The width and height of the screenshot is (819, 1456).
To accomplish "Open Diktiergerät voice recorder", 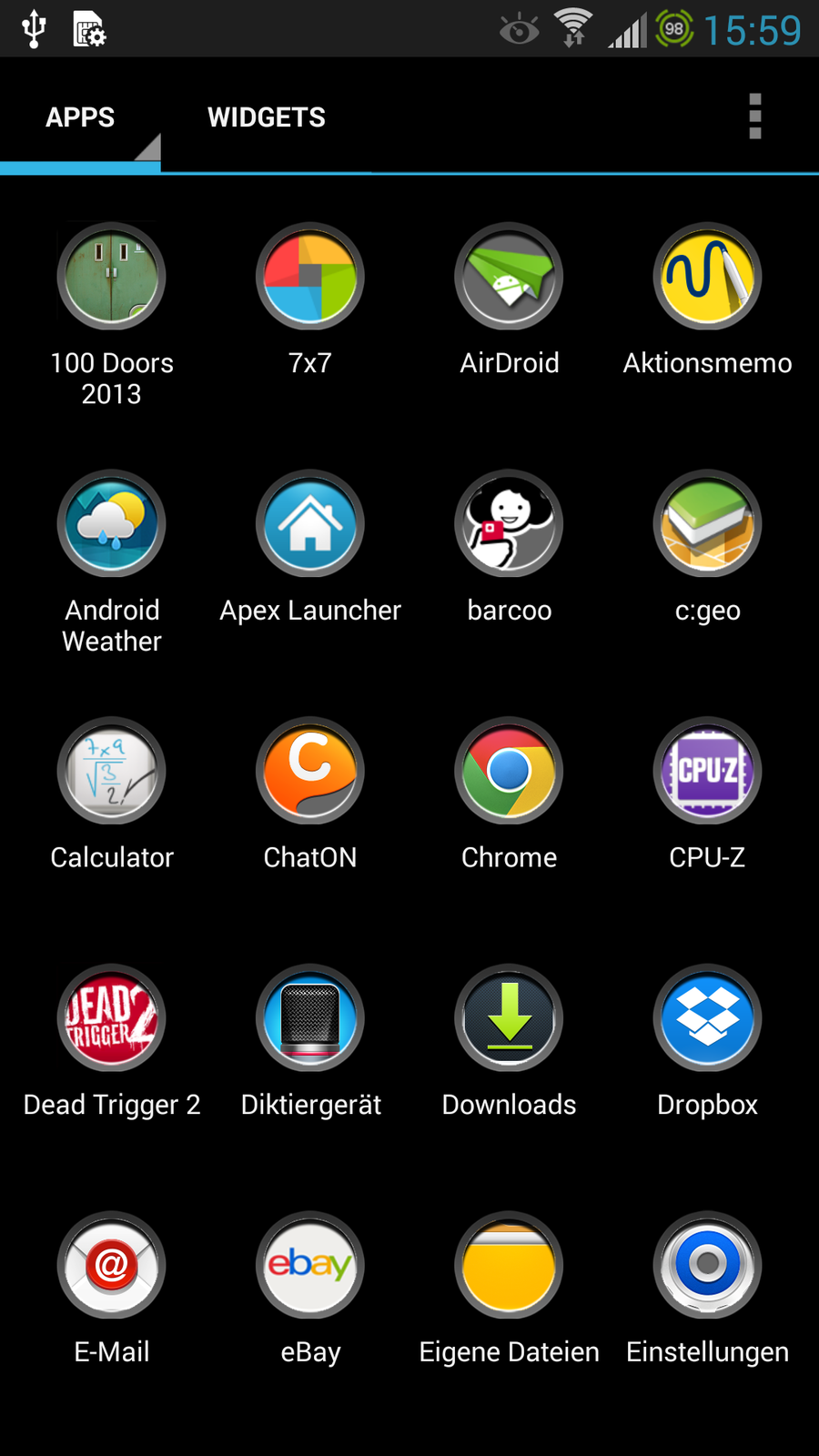I will (x=310, y=1018).
